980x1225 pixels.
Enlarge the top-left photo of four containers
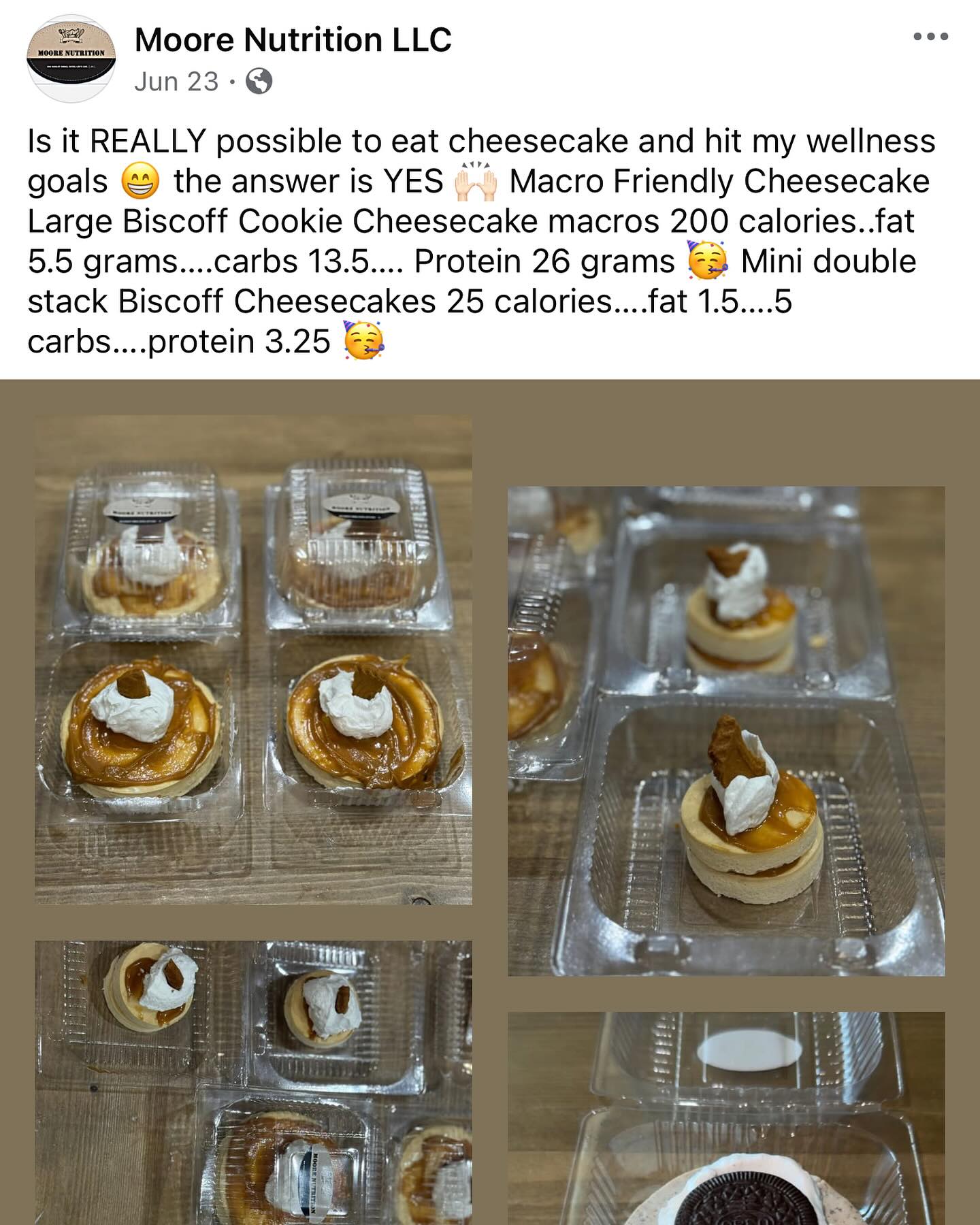252,660
